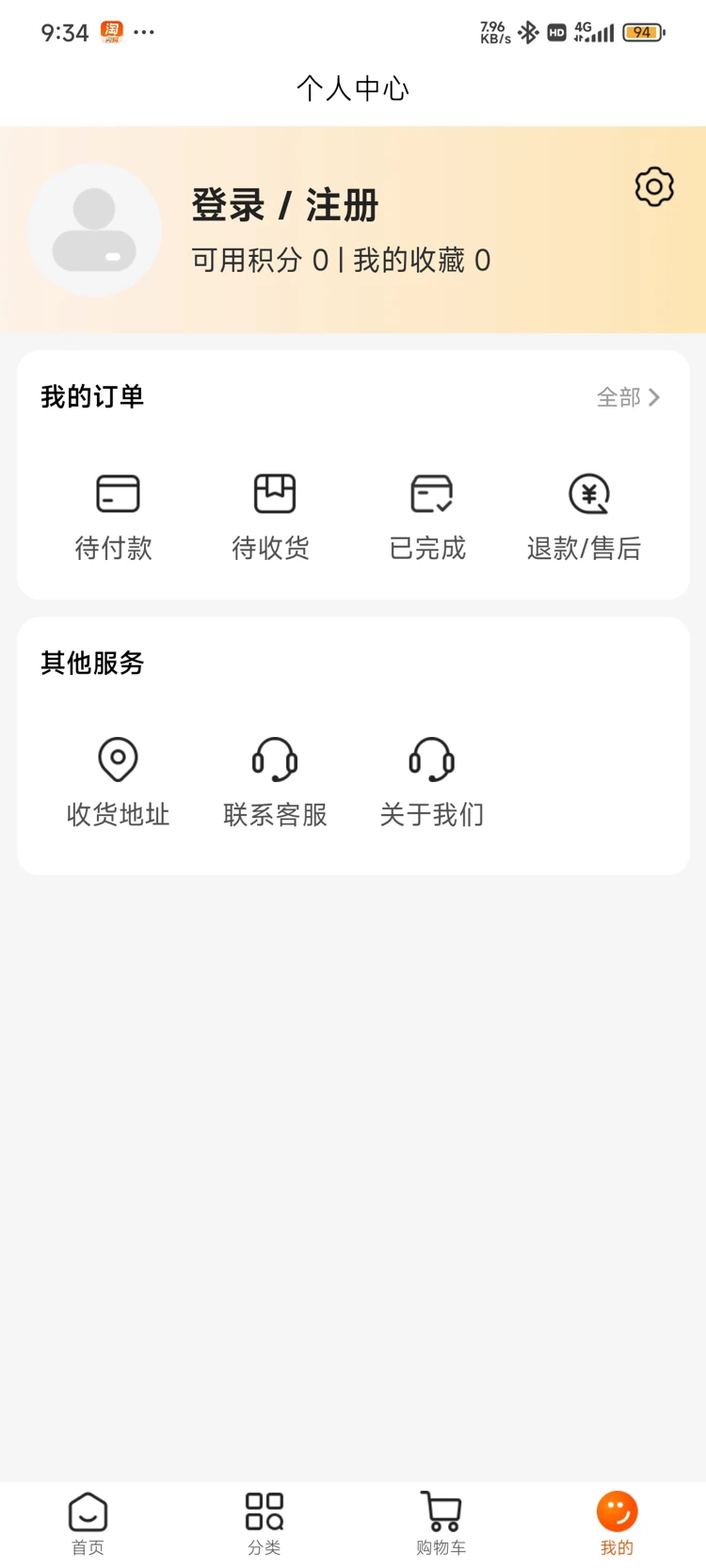The width and height of the screenshot is (706, 1568).
Task: Tap the 我的订单 section header
Action: click(91, 397)
